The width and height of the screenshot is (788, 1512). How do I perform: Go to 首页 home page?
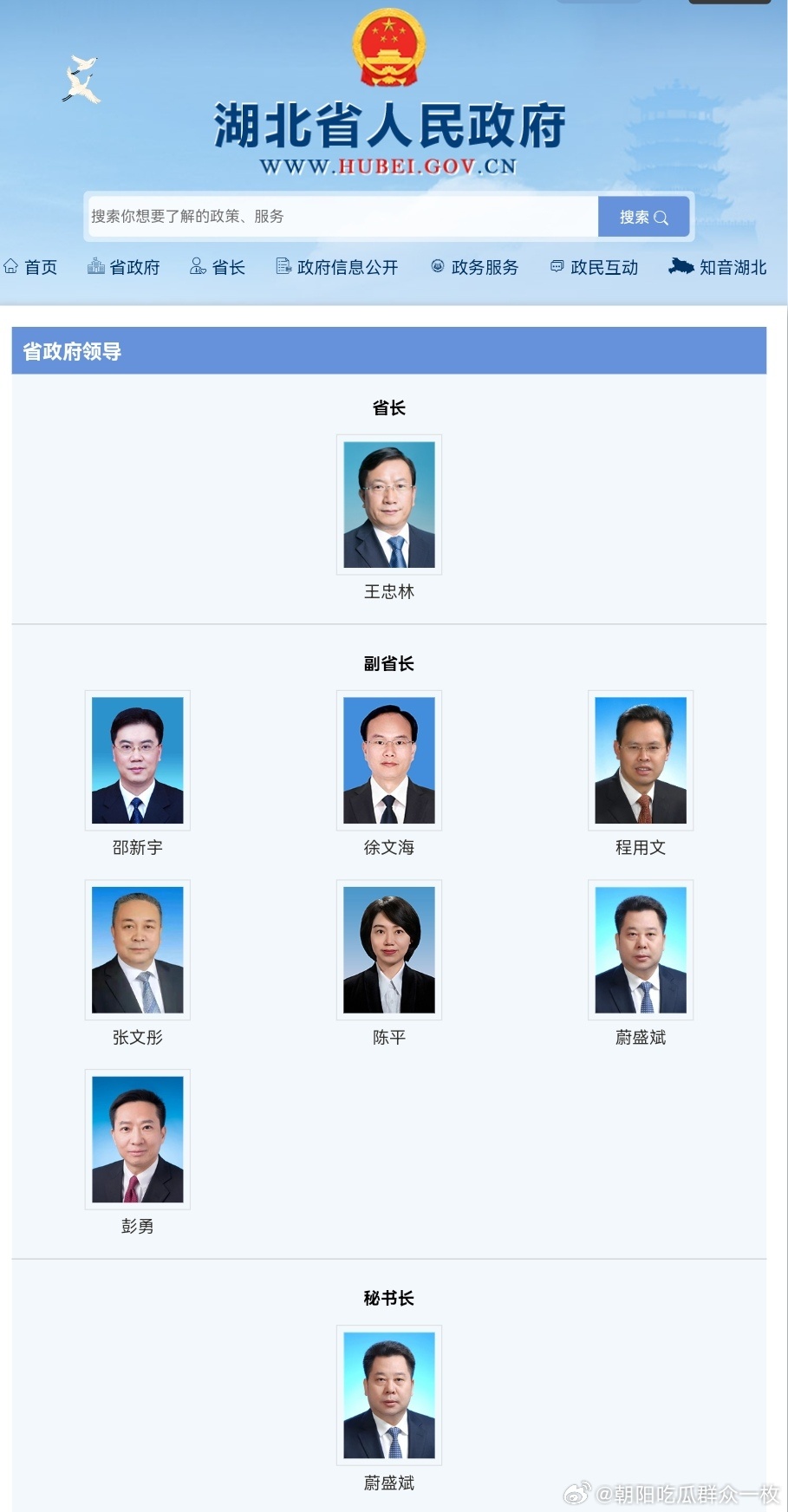click(x=31, y=267)
